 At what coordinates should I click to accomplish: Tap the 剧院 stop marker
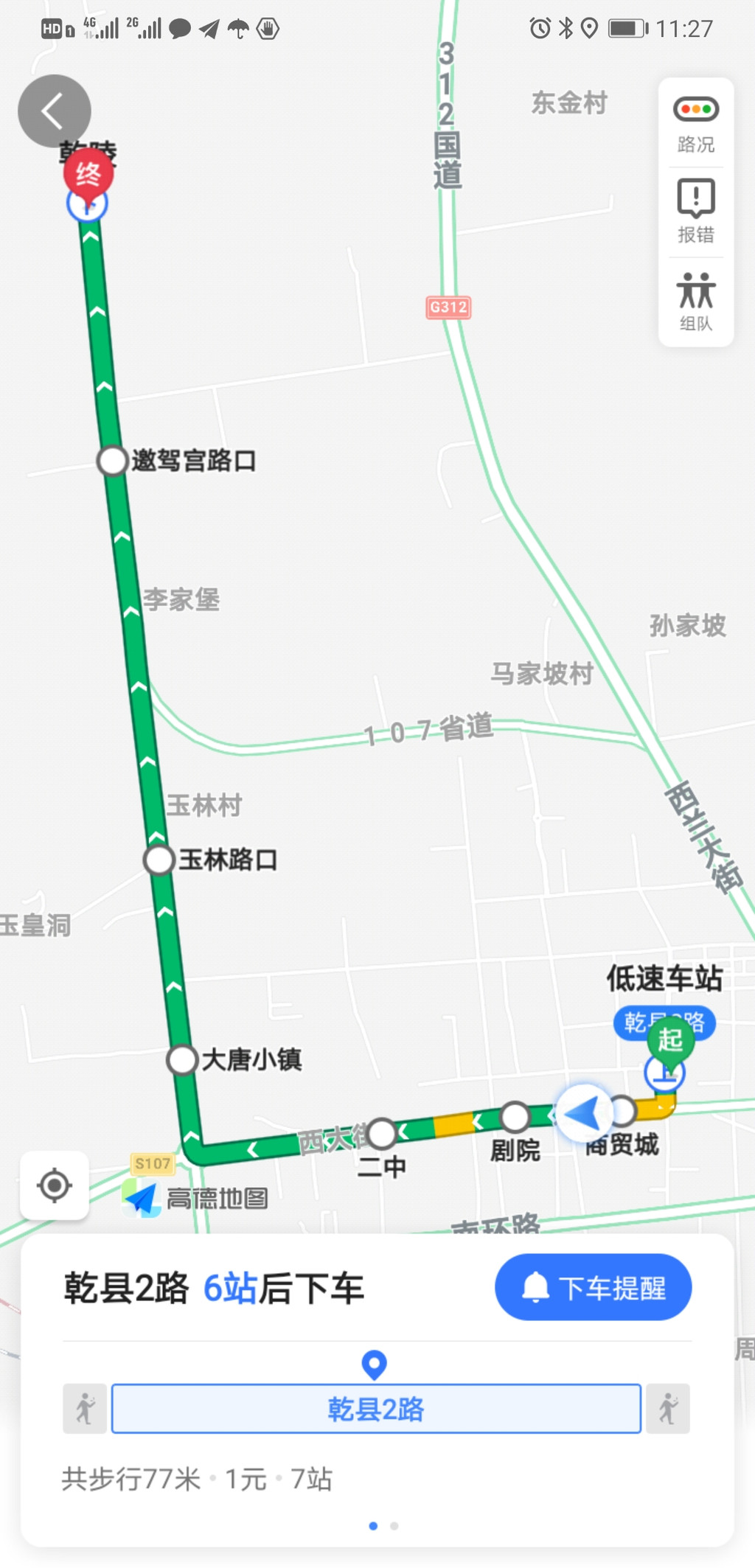click(515, 1117)
